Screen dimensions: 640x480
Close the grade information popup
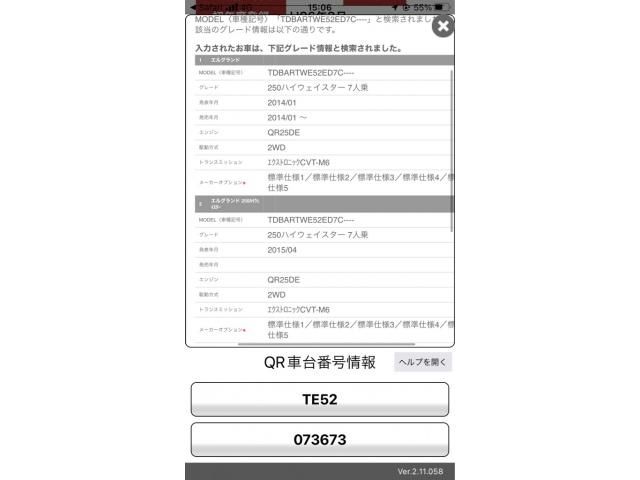pos(442,27)
